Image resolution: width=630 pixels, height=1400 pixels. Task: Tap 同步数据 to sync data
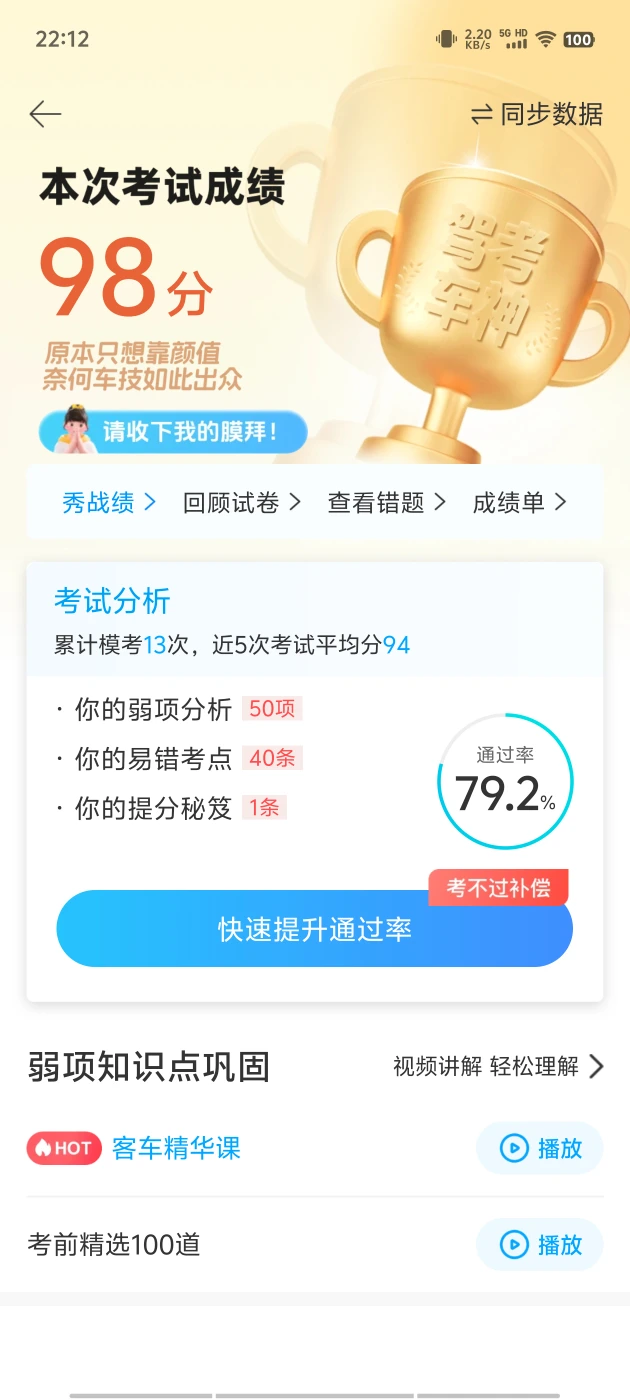(x=537, y=115)
